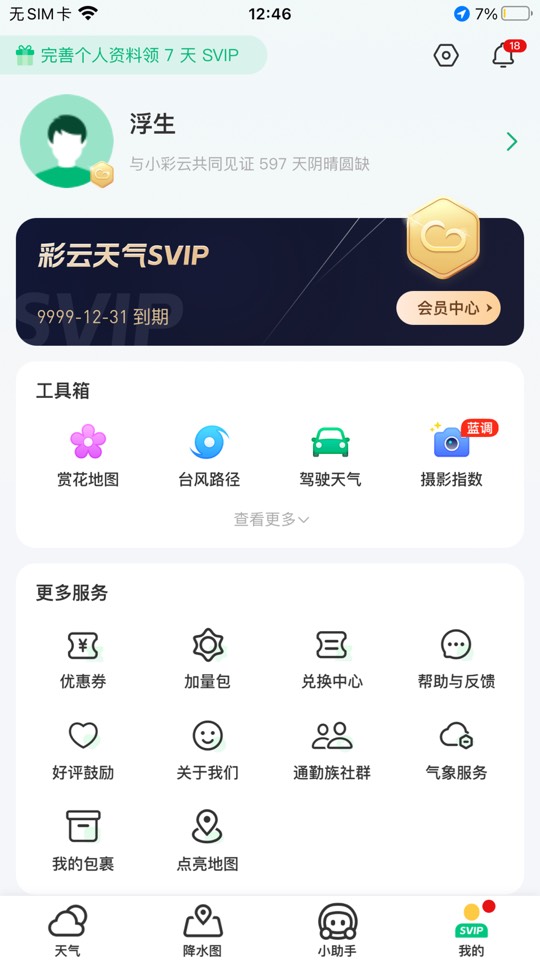Switch to the 天气 tab
Image resolution: width=540 pixels, height=960 pixels.
pos(67,931)
